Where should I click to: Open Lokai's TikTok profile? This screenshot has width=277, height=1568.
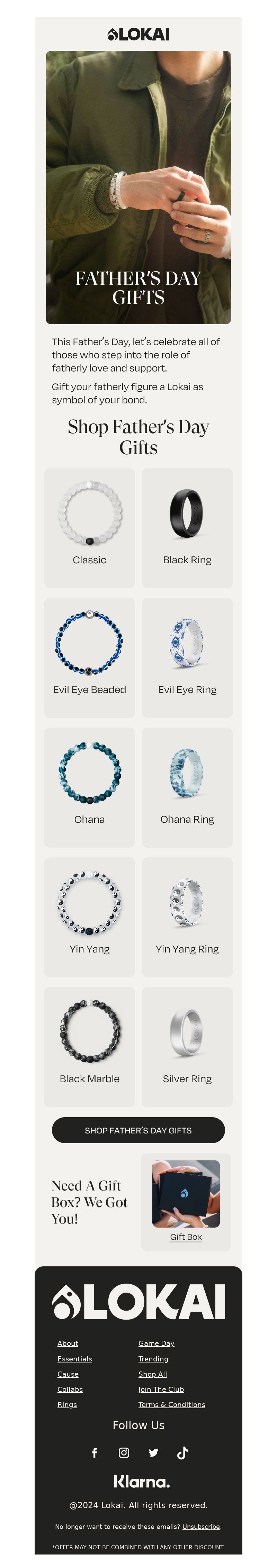point(182,1452)
